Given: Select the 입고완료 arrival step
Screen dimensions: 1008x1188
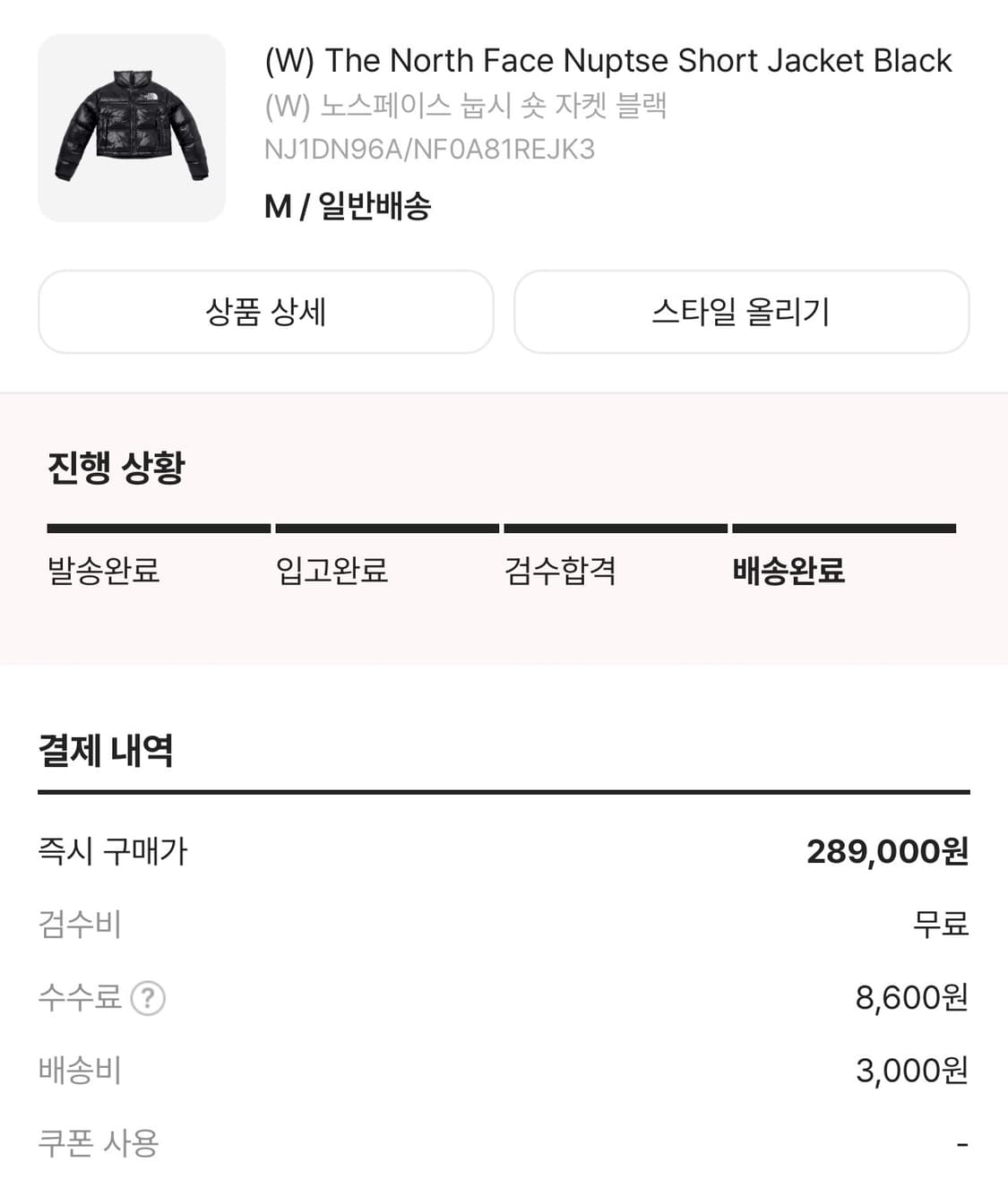Looking at the screenshot, I should coord(332,571).
